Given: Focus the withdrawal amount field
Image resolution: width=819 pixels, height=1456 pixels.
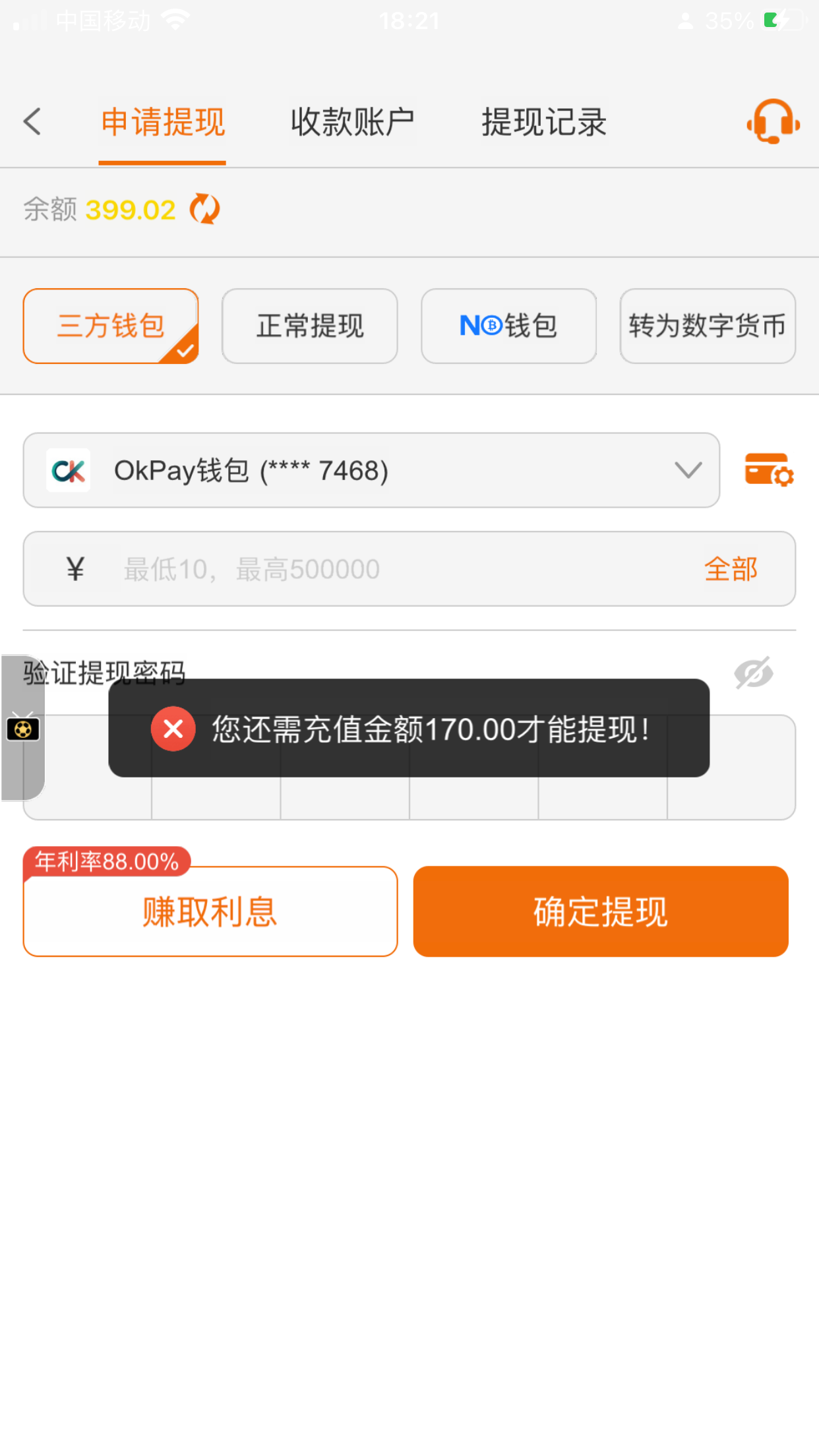Looking at the screenshot, I should tap(396, 569).
